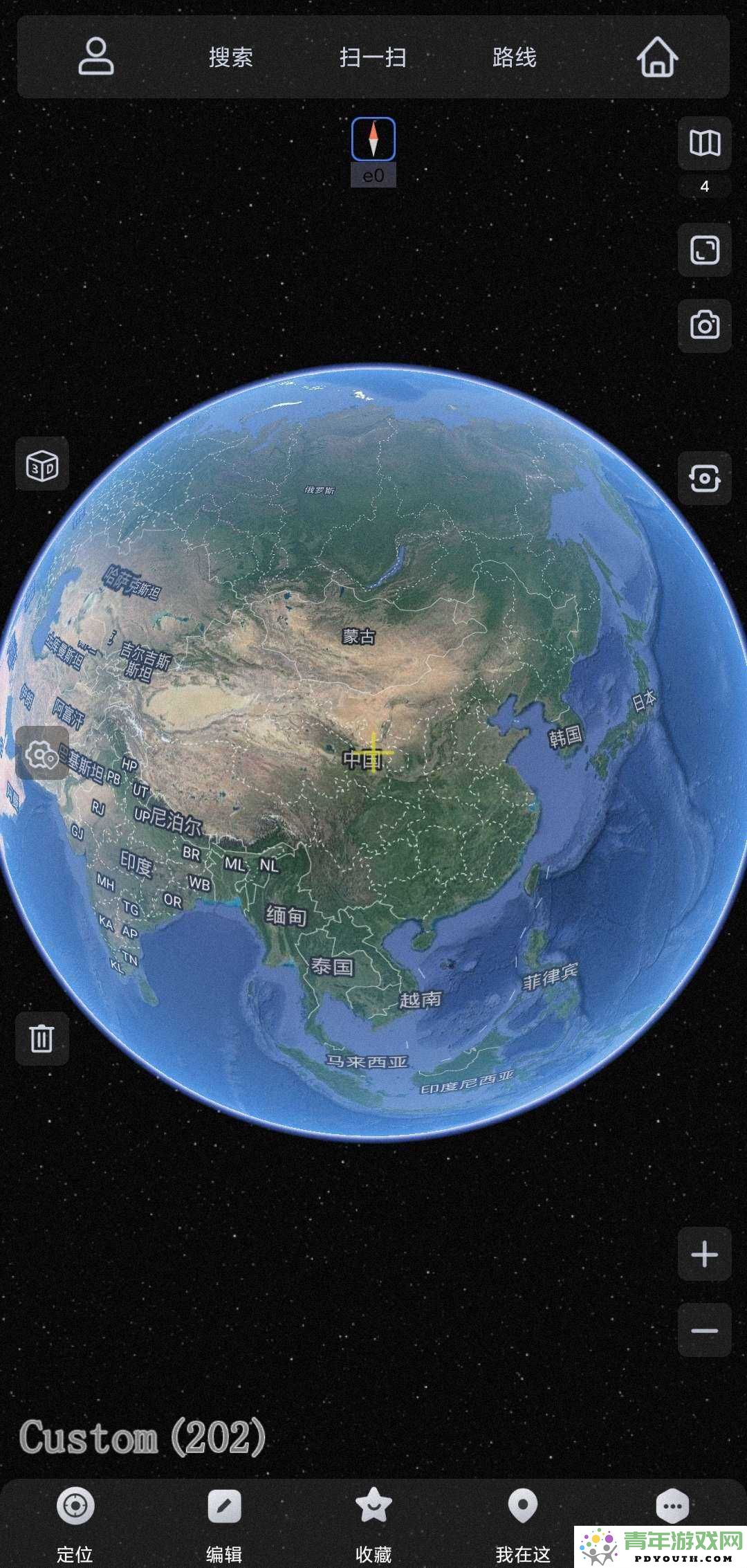747x1568 pixels.
Task: Switch to 3D view
Action: [x=42, y=464]
